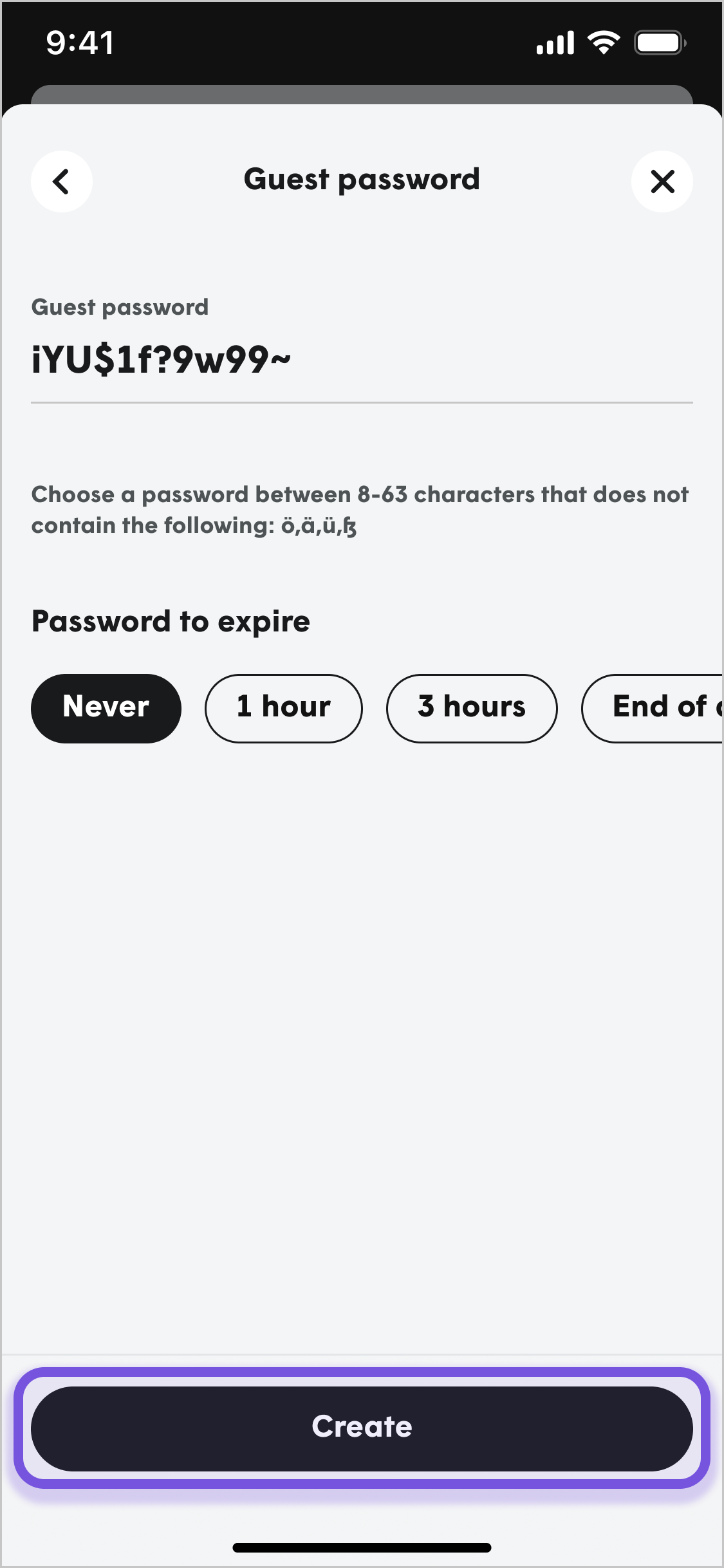
Task: Tap the Create button
Action: click(362, 1426)
